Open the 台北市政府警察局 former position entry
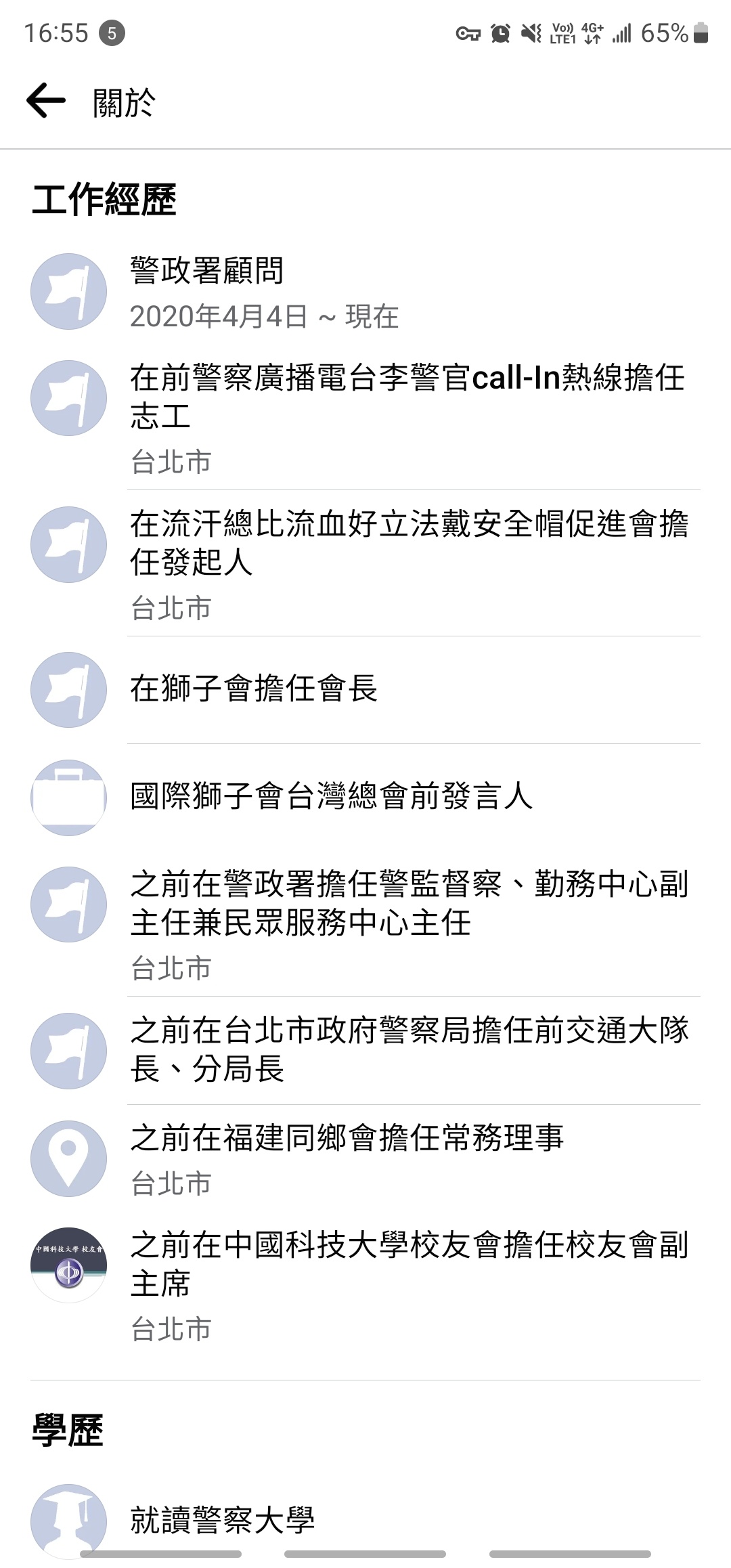 [x=365, y=1050]
